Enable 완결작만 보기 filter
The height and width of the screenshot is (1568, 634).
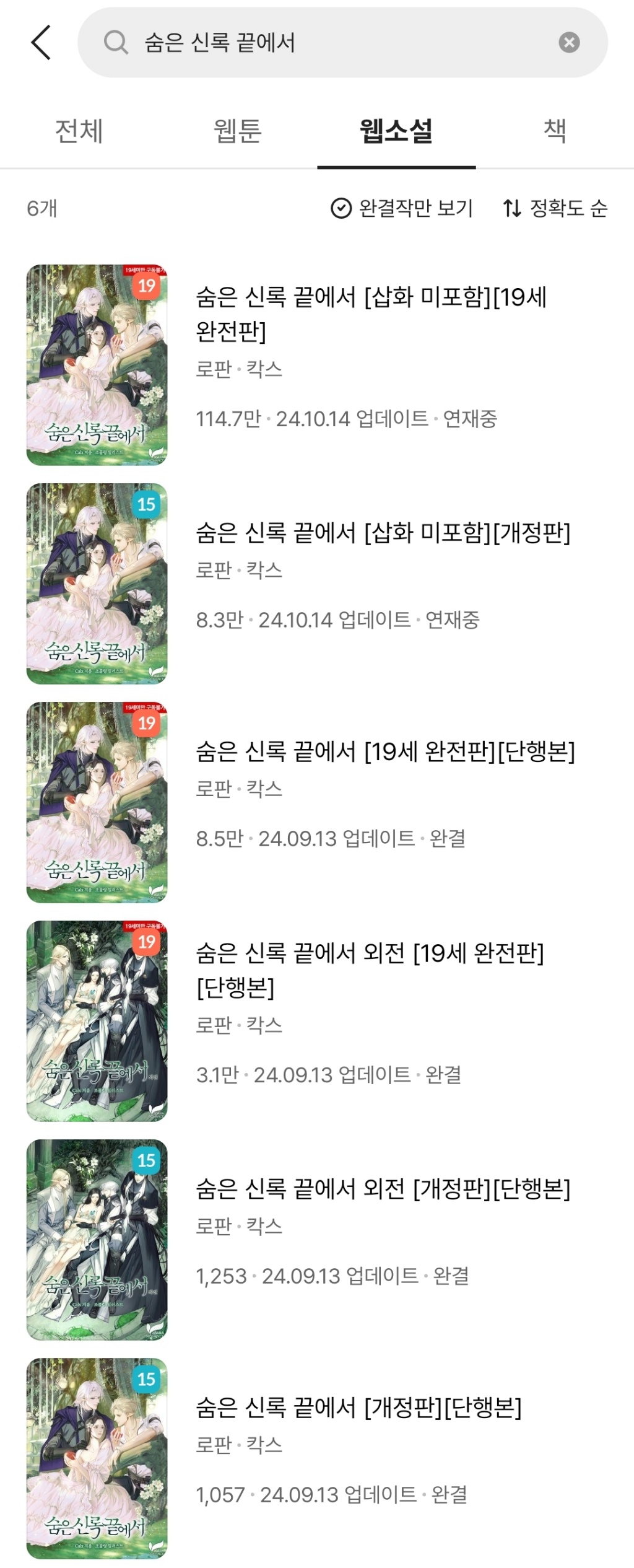point(402,208)
